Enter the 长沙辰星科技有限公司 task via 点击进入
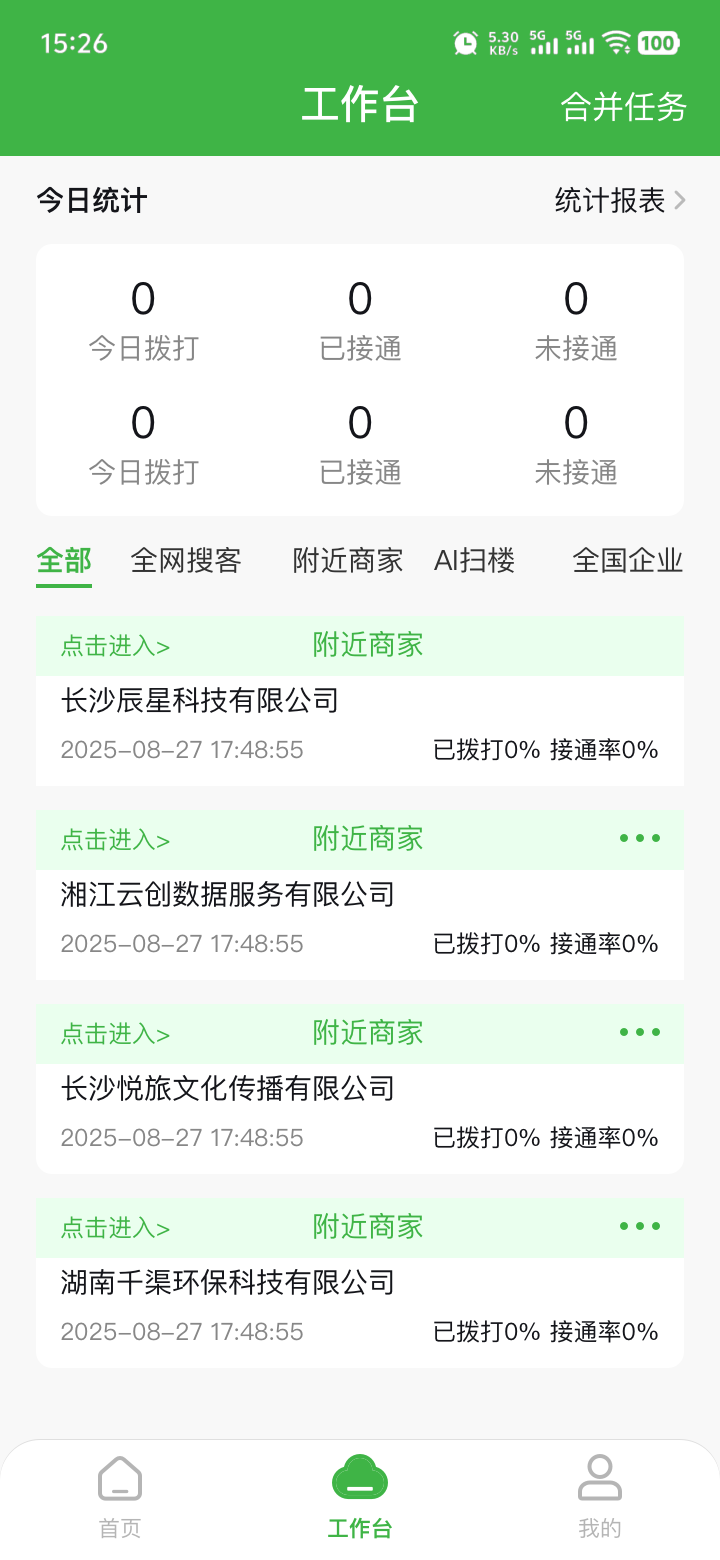 coord(113,645)
